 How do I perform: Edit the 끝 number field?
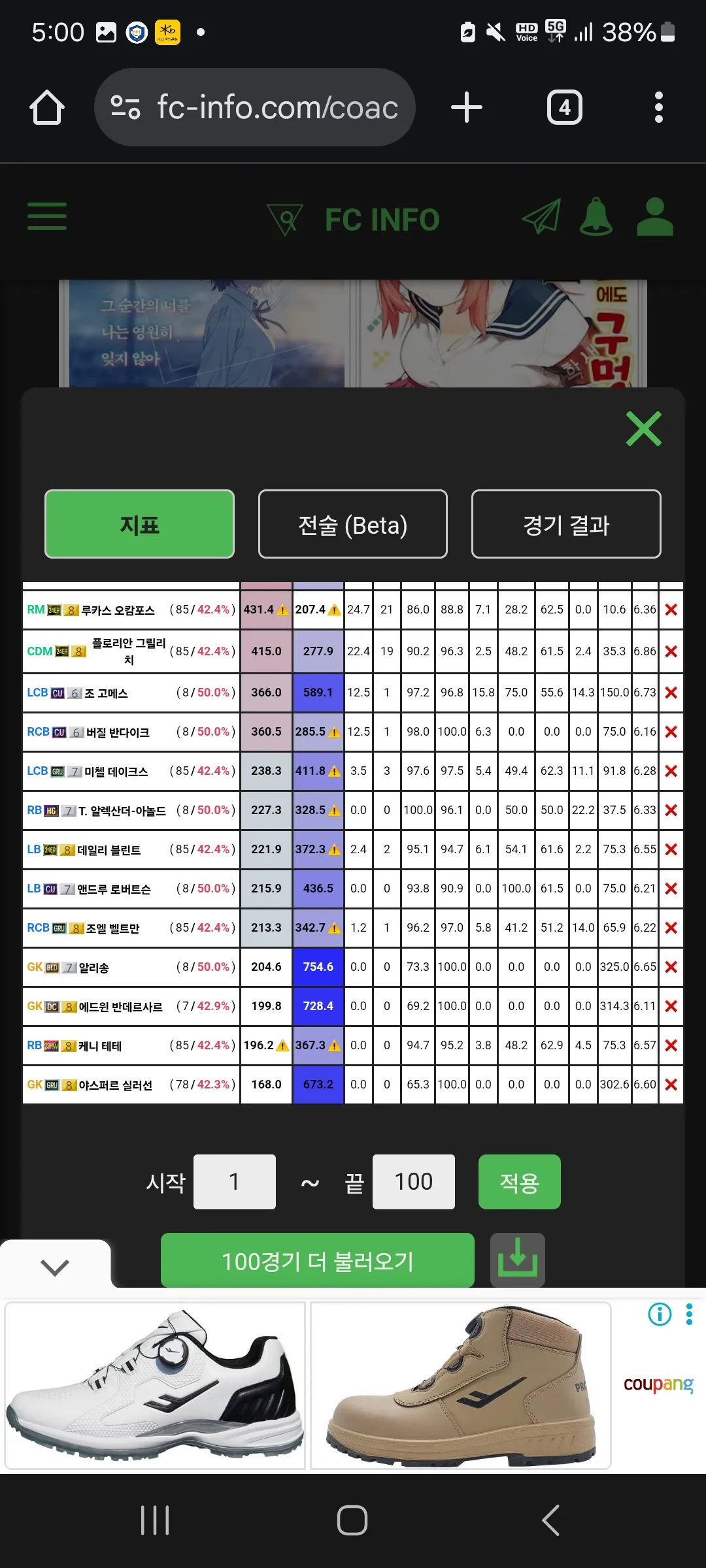coord(413,1181)
